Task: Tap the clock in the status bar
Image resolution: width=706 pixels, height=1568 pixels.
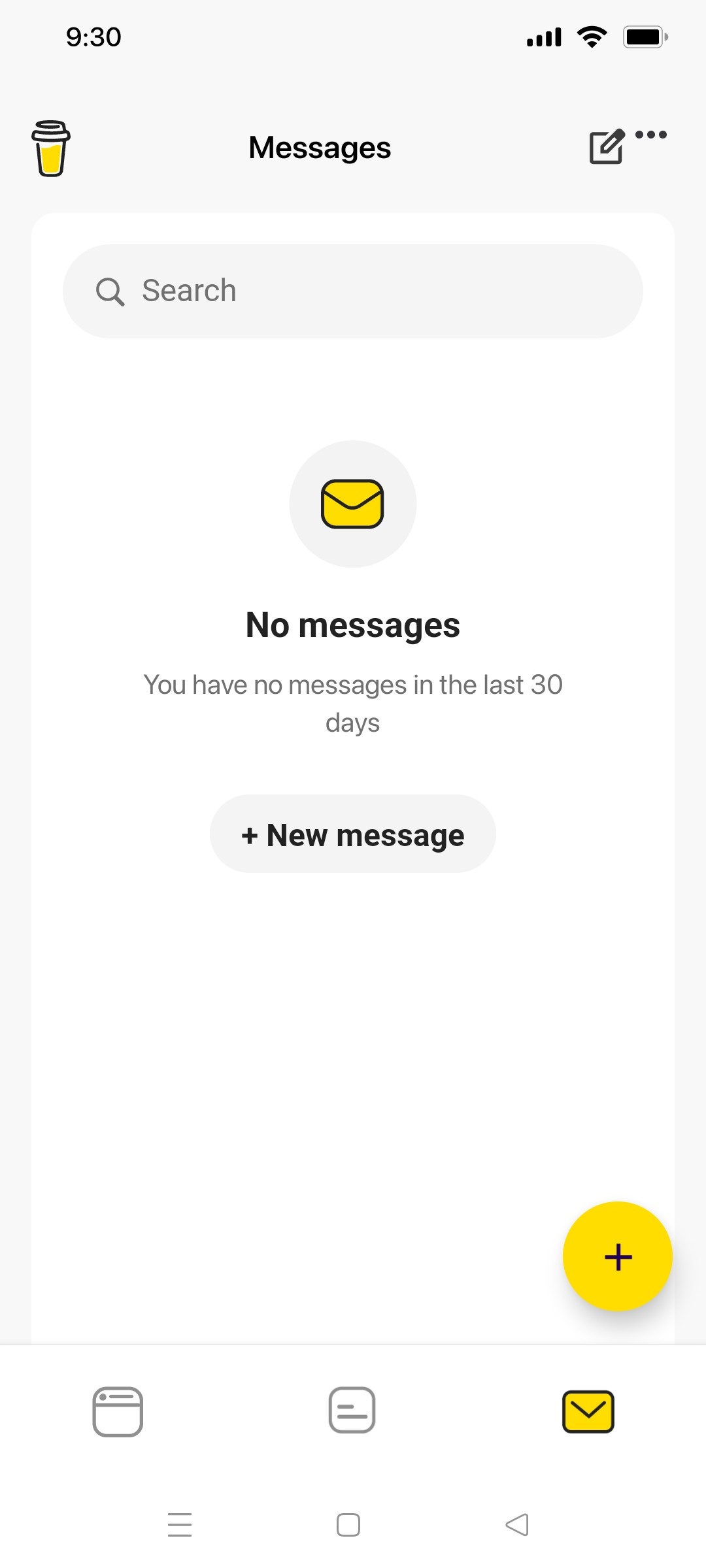Action: (x=92, y=37)
